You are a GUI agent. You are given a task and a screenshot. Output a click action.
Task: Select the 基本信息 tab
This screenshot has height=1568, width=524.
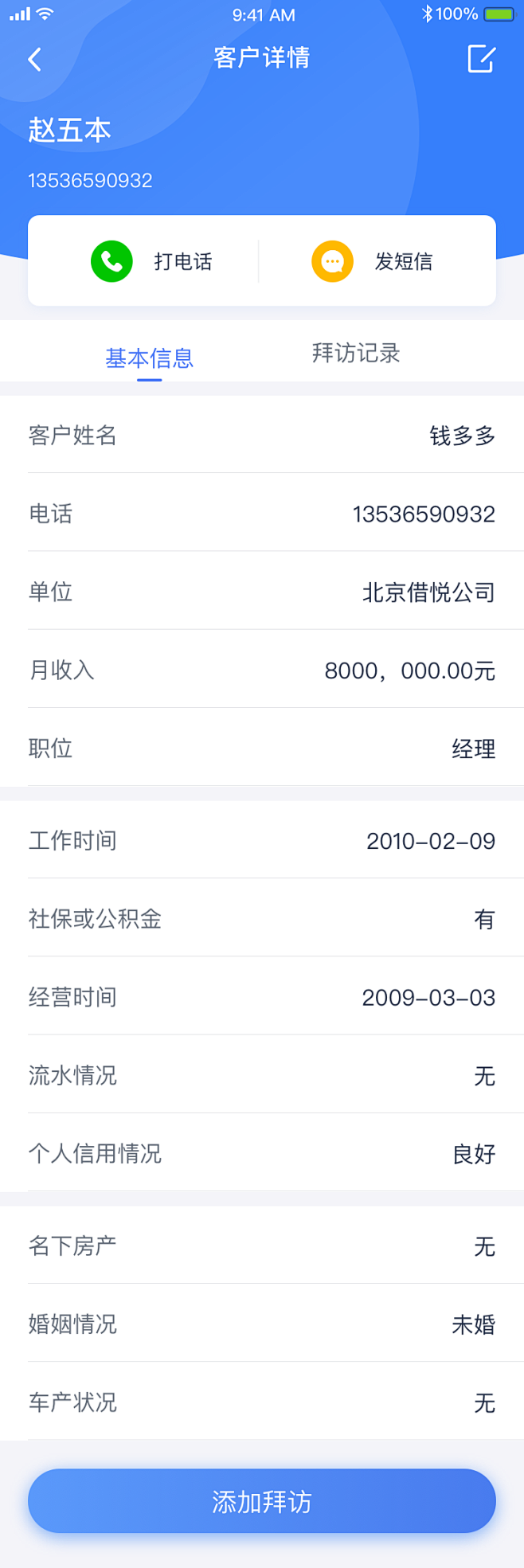[x=150, y=358]
